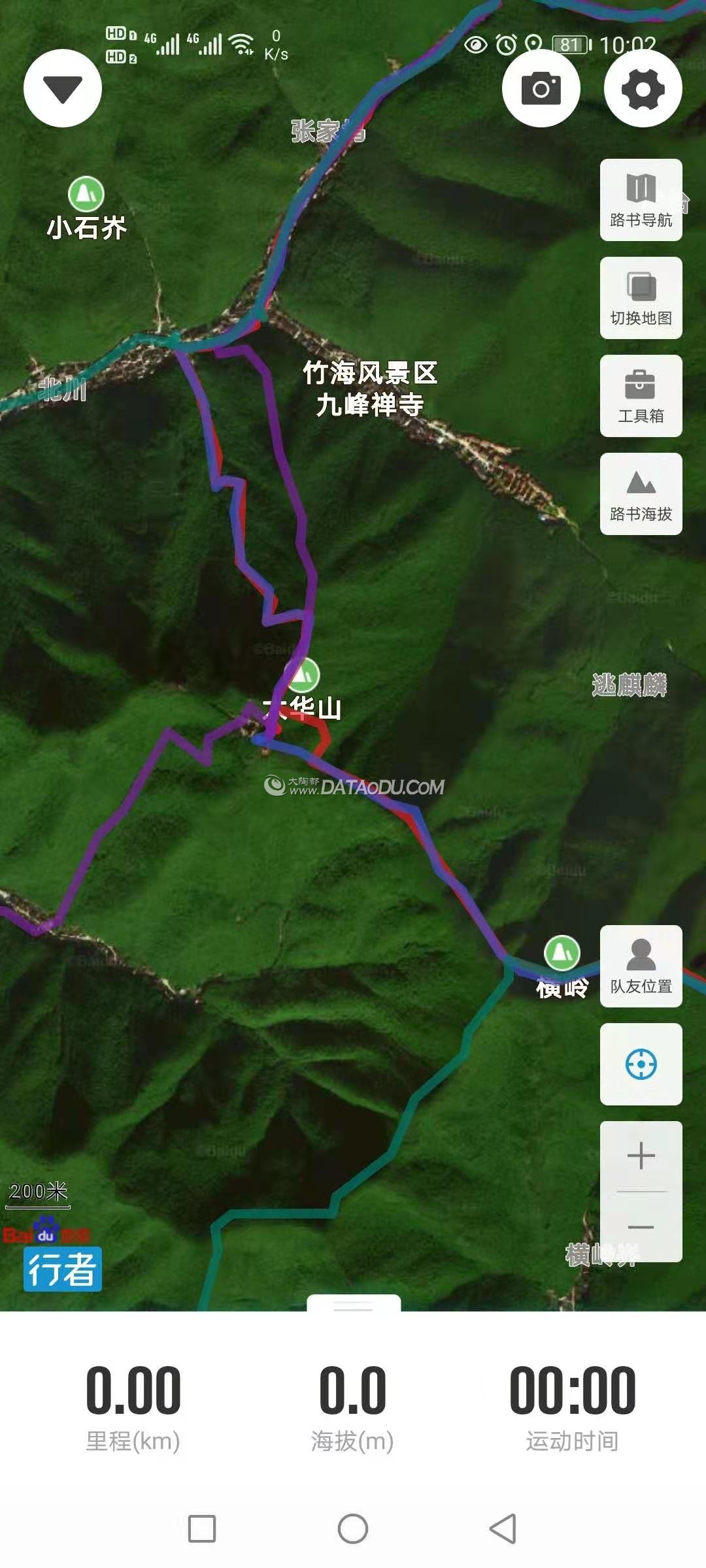Open the camera to take a photo
Viewport: 706px width, 1568px height.
541,88
